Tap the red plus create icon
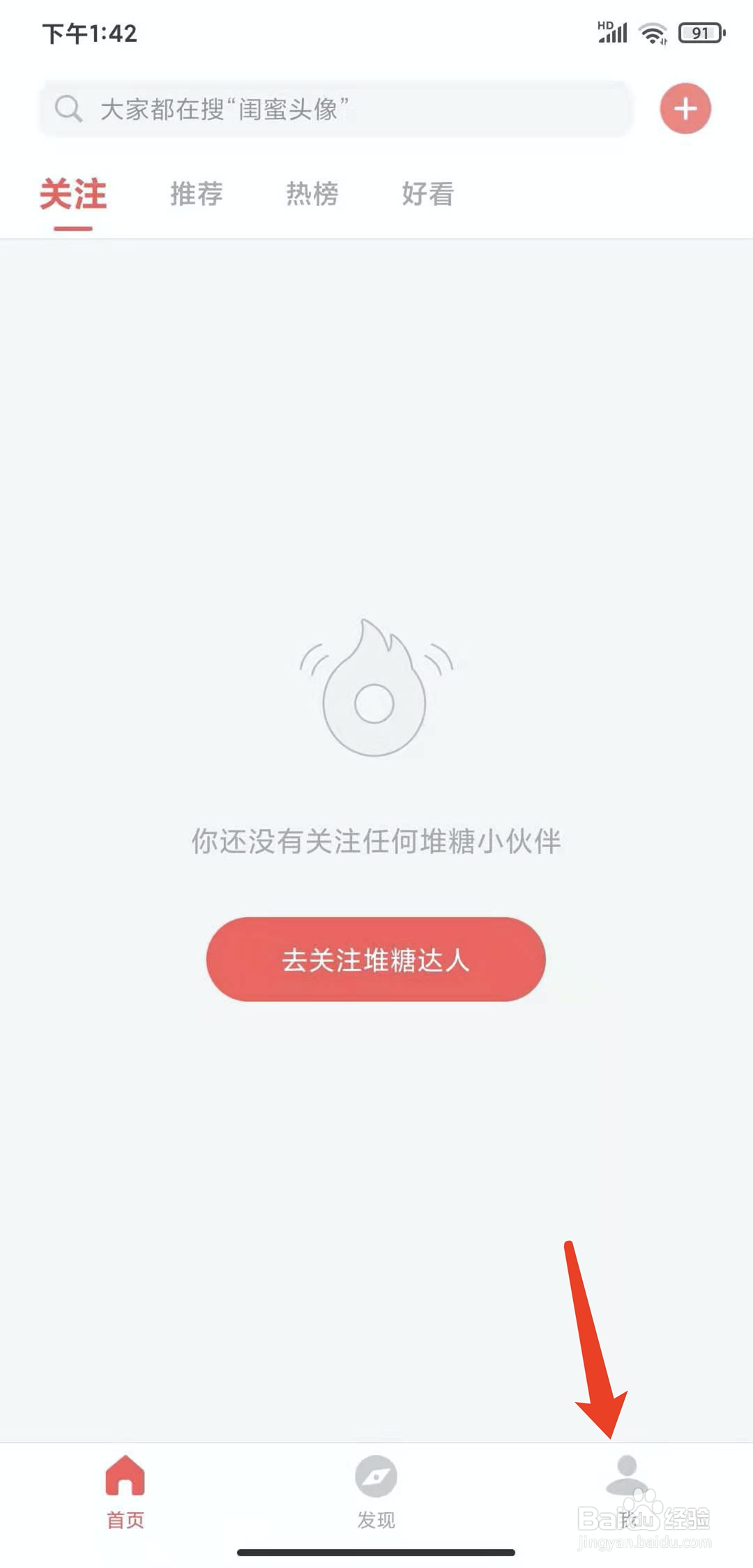 (x=685, y=108)
